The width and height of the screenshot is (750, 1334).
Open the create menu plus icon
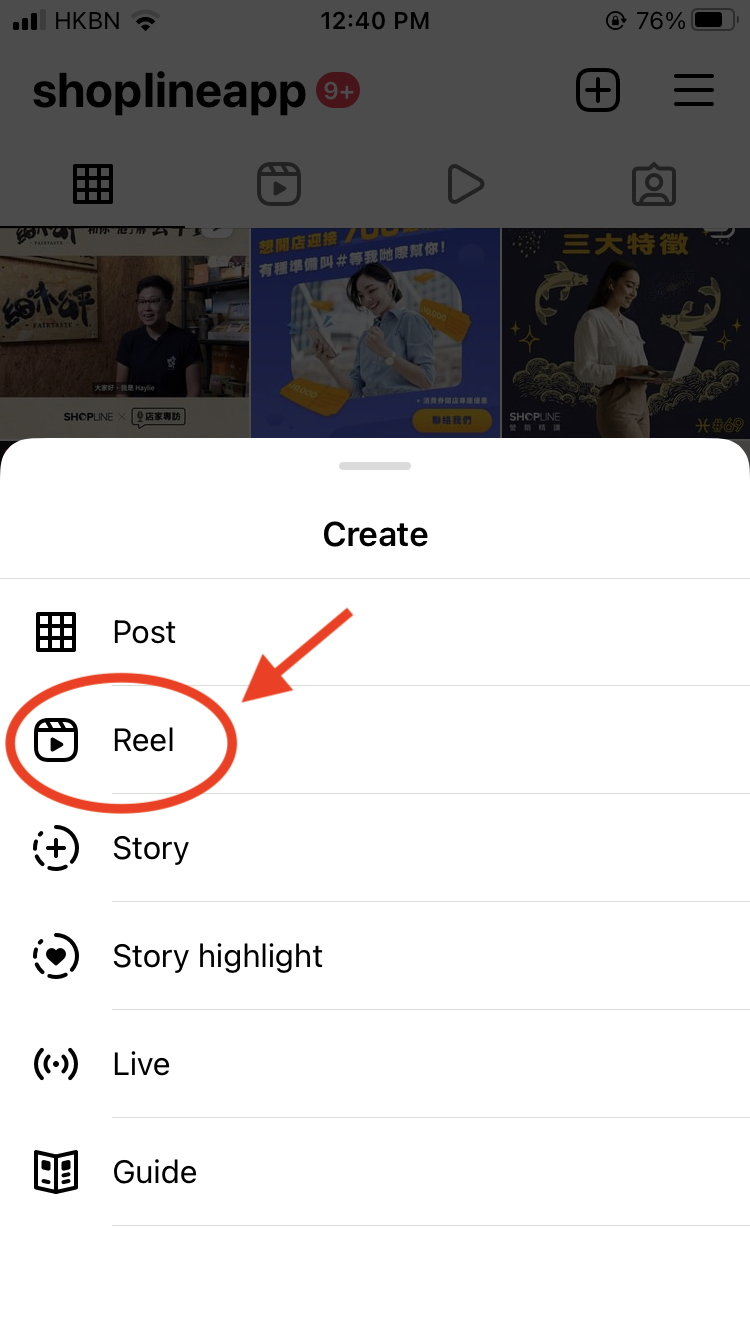[598, 90]
